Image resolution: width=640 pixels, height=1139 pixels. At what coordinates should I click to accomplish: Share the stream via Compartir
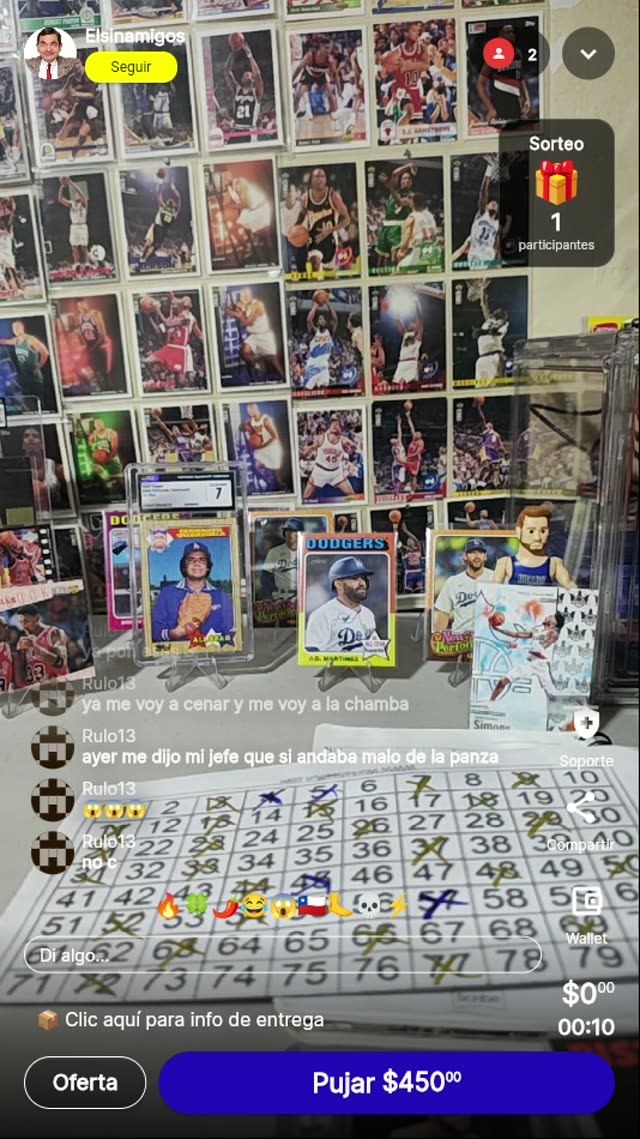click(x=581, y=810)
